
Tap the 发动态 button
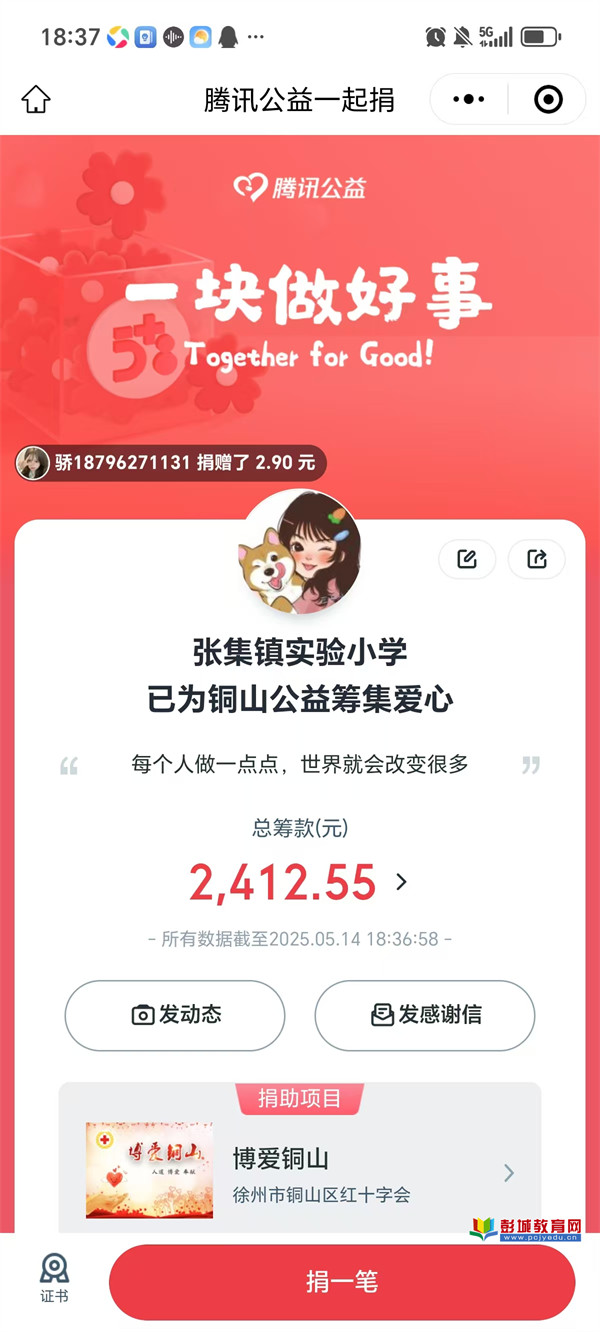175,1015
